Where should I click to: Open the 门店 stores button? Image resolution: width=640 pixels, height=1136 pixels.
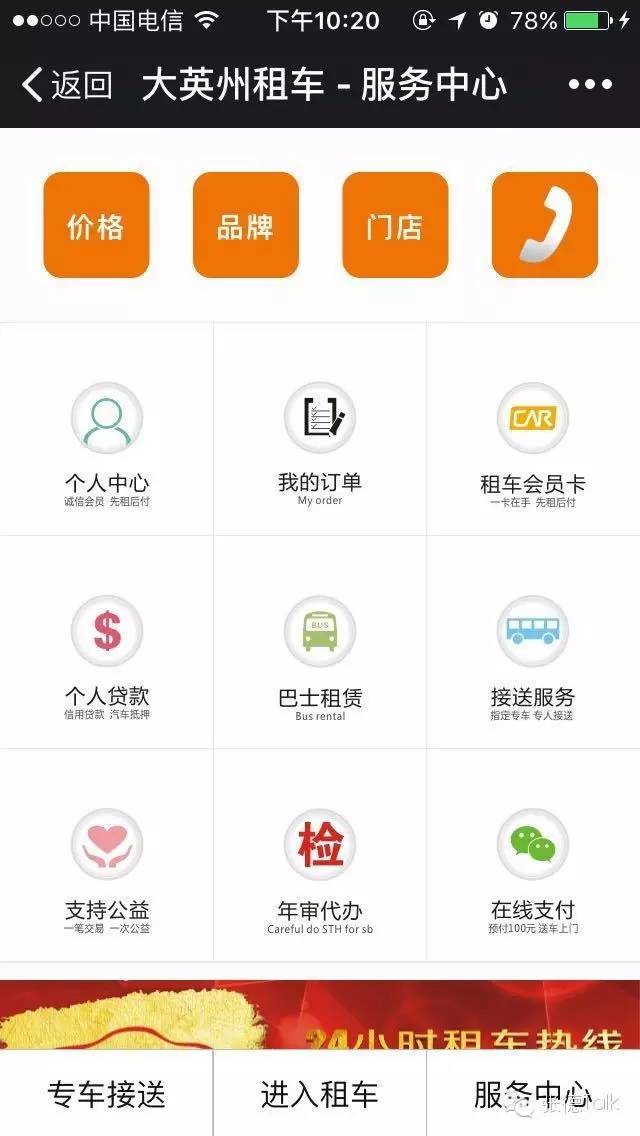[395, 225]
